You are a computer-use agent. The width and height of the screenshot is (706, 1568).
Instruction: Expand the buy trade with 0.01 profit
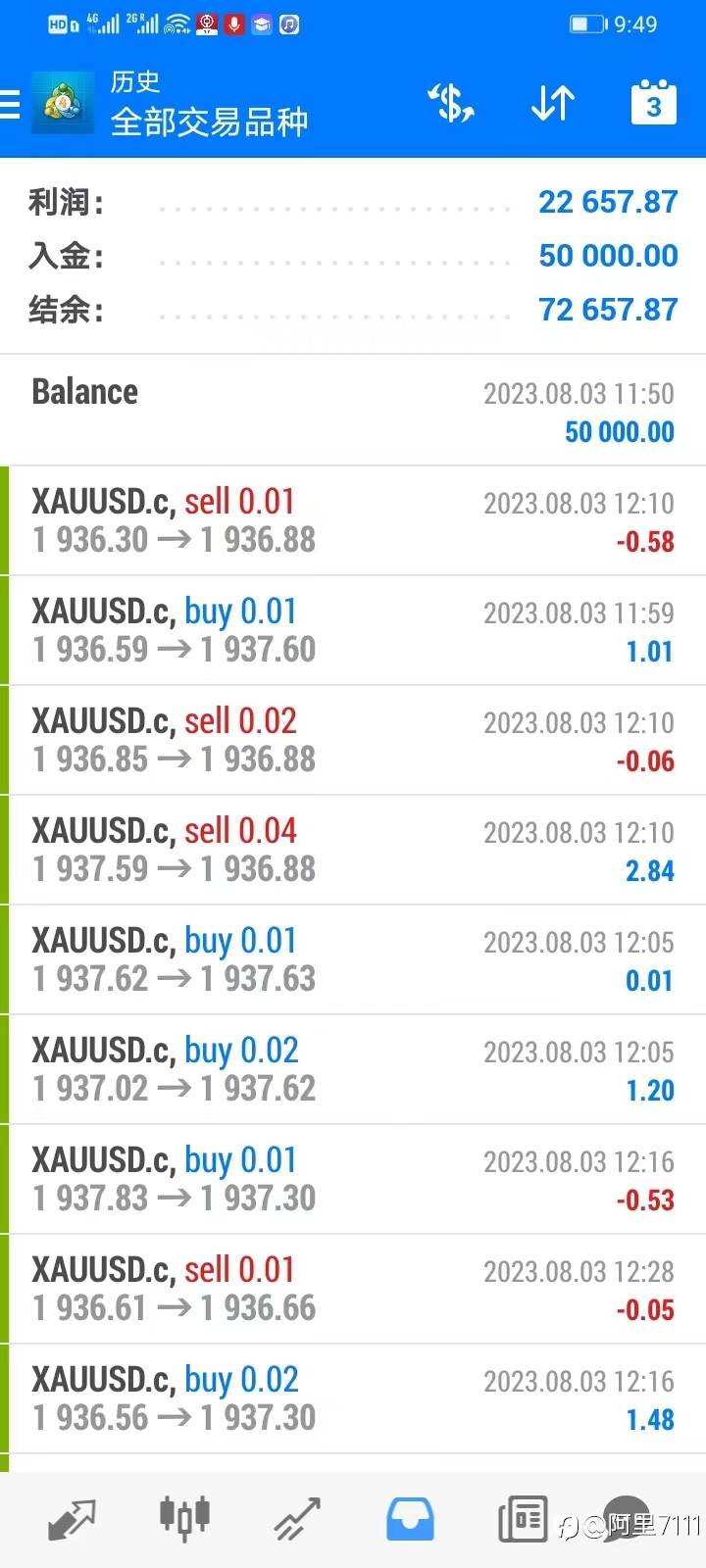tap(353, 959)
